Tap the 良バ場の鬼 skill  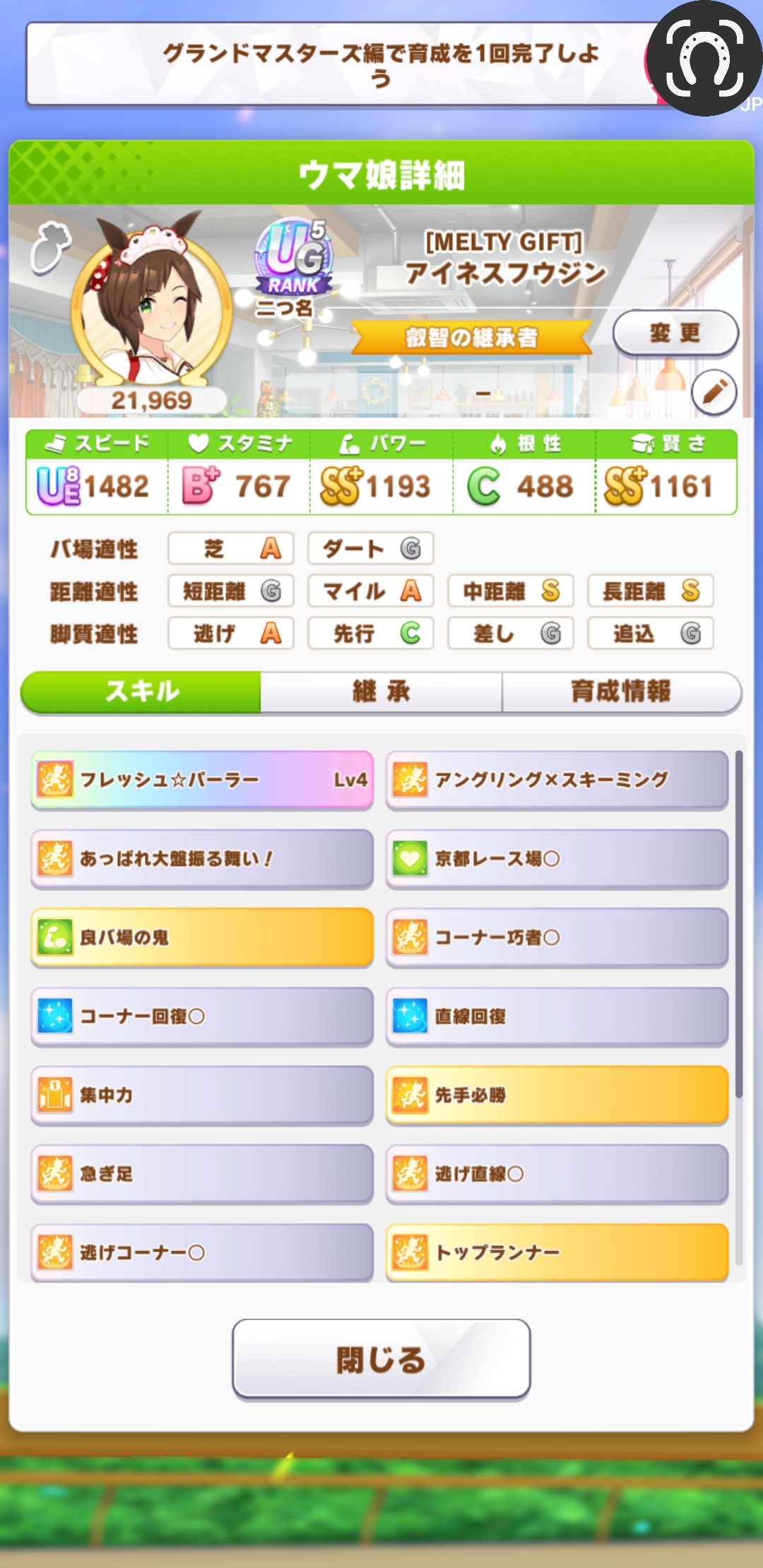[202, 937]
